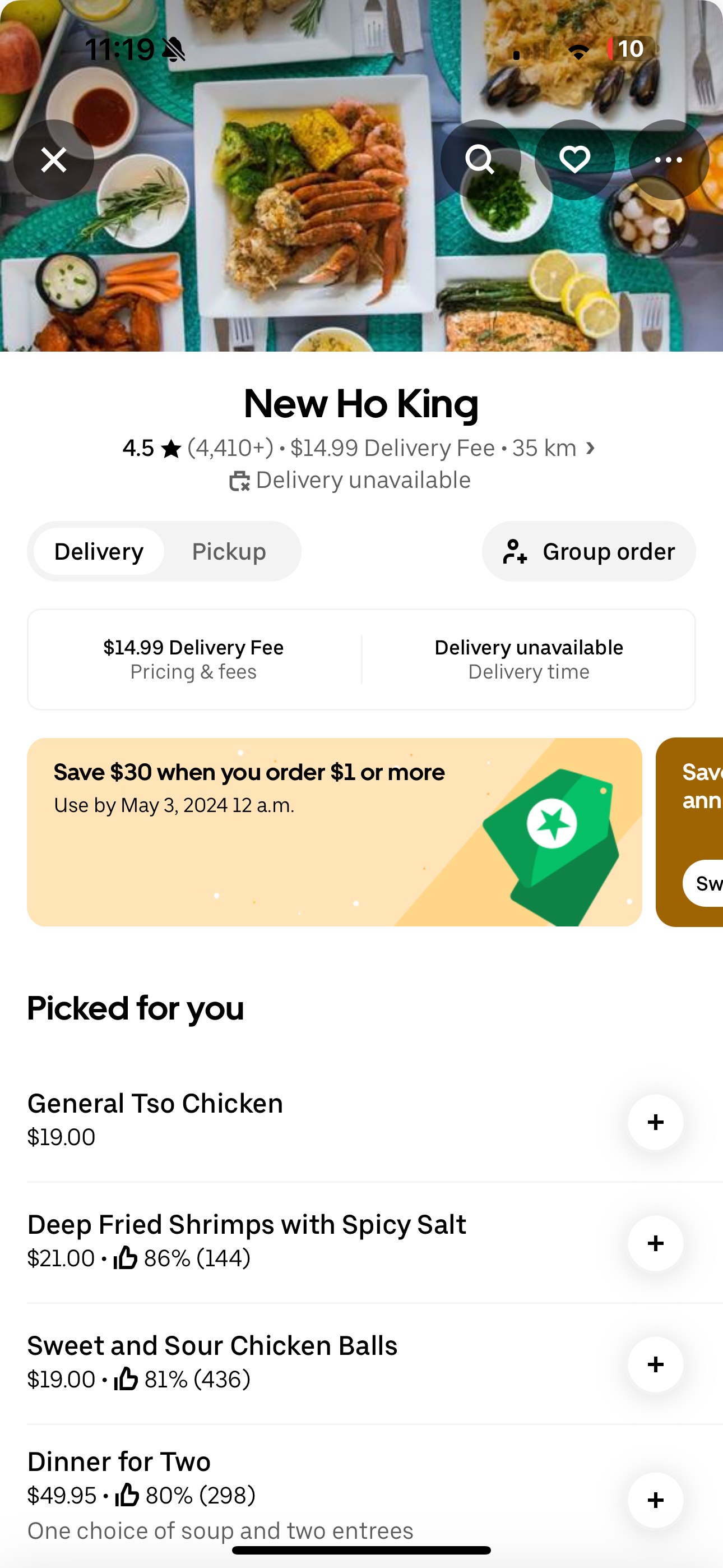Start a Group order

(x=588, y=551)
